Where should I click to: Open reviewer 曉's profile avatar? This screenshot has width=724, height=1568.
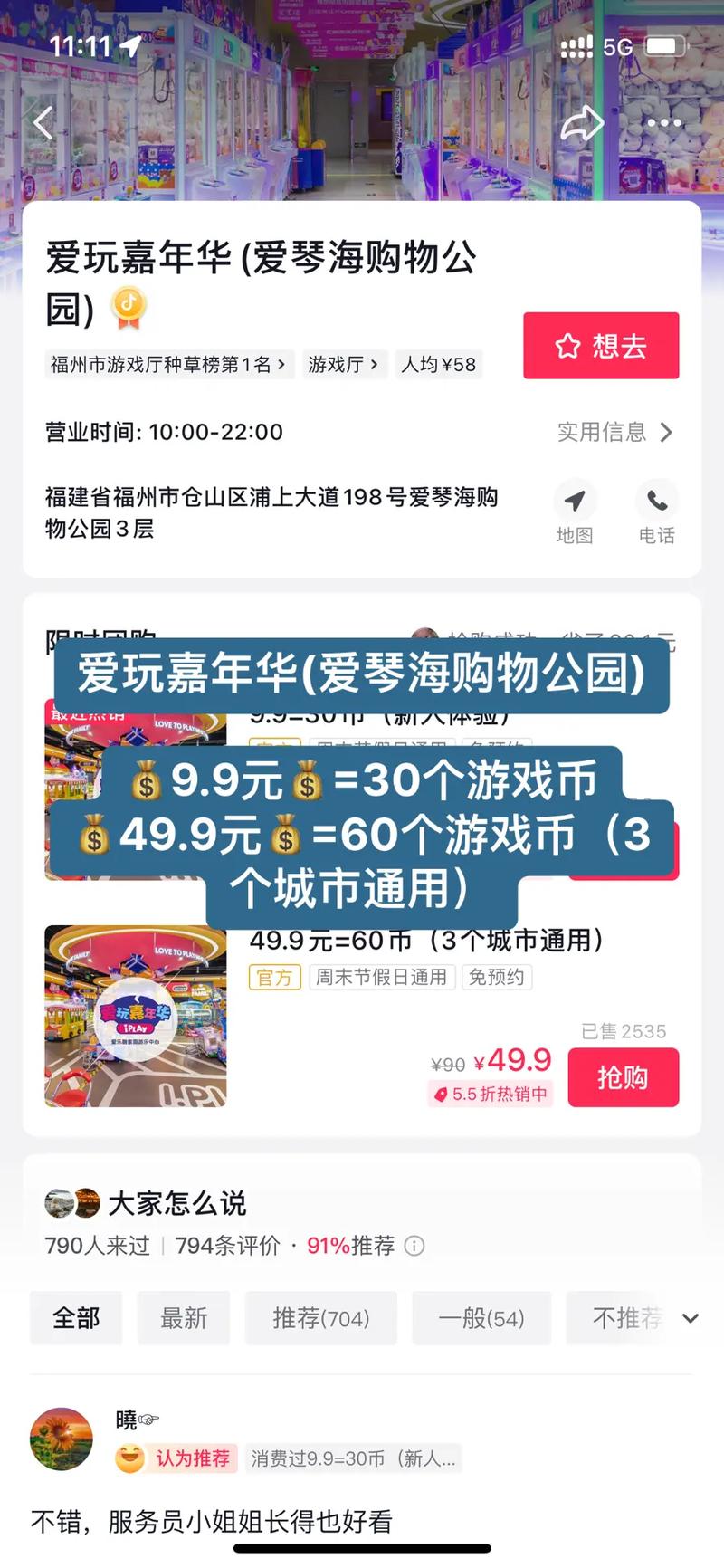62,1439
